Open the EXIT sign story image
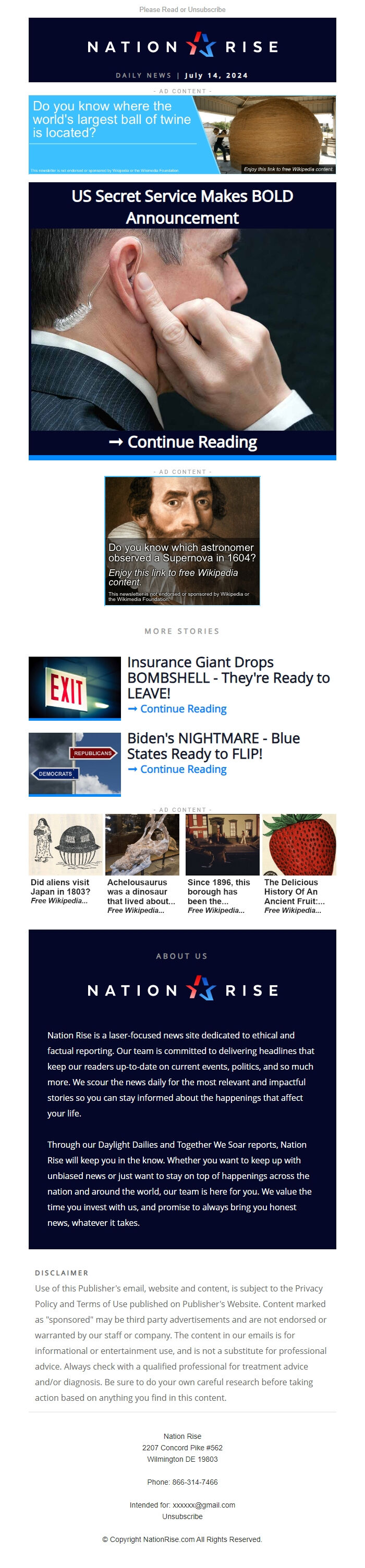Image resolution: width=365 pixels, height=1568 pixels. pos(75,688)
